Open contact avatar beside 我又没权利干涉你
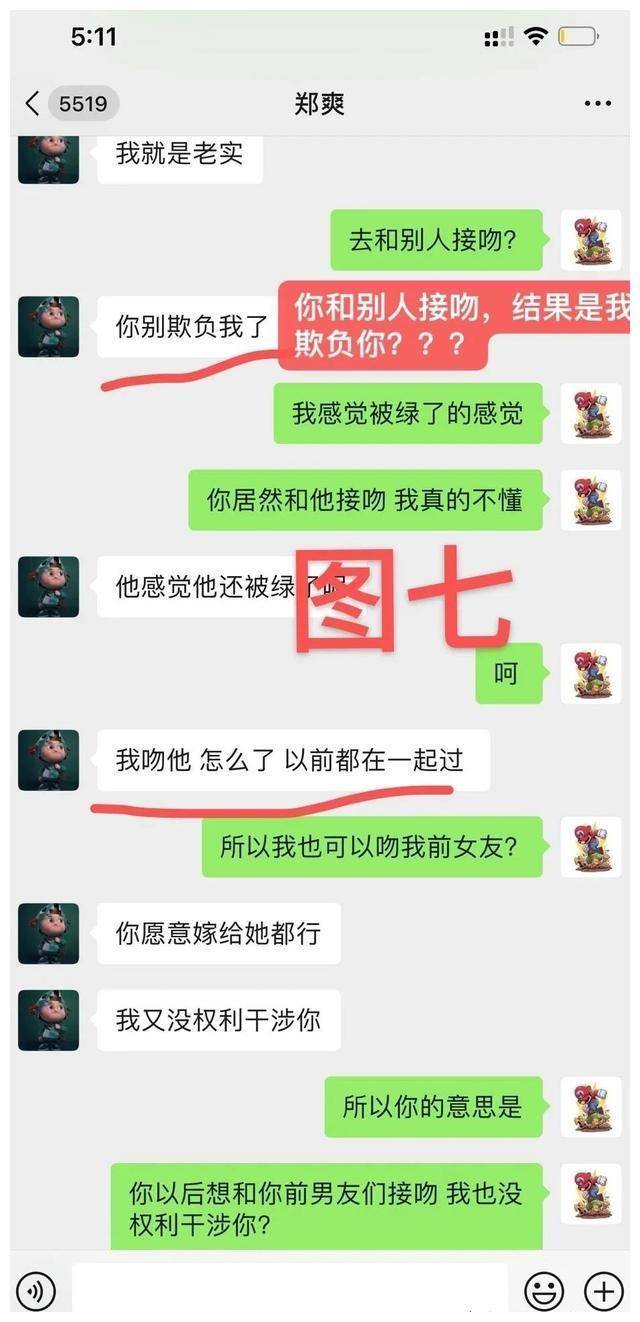This screenshot has width=640, height=1322. [48, 1020]
